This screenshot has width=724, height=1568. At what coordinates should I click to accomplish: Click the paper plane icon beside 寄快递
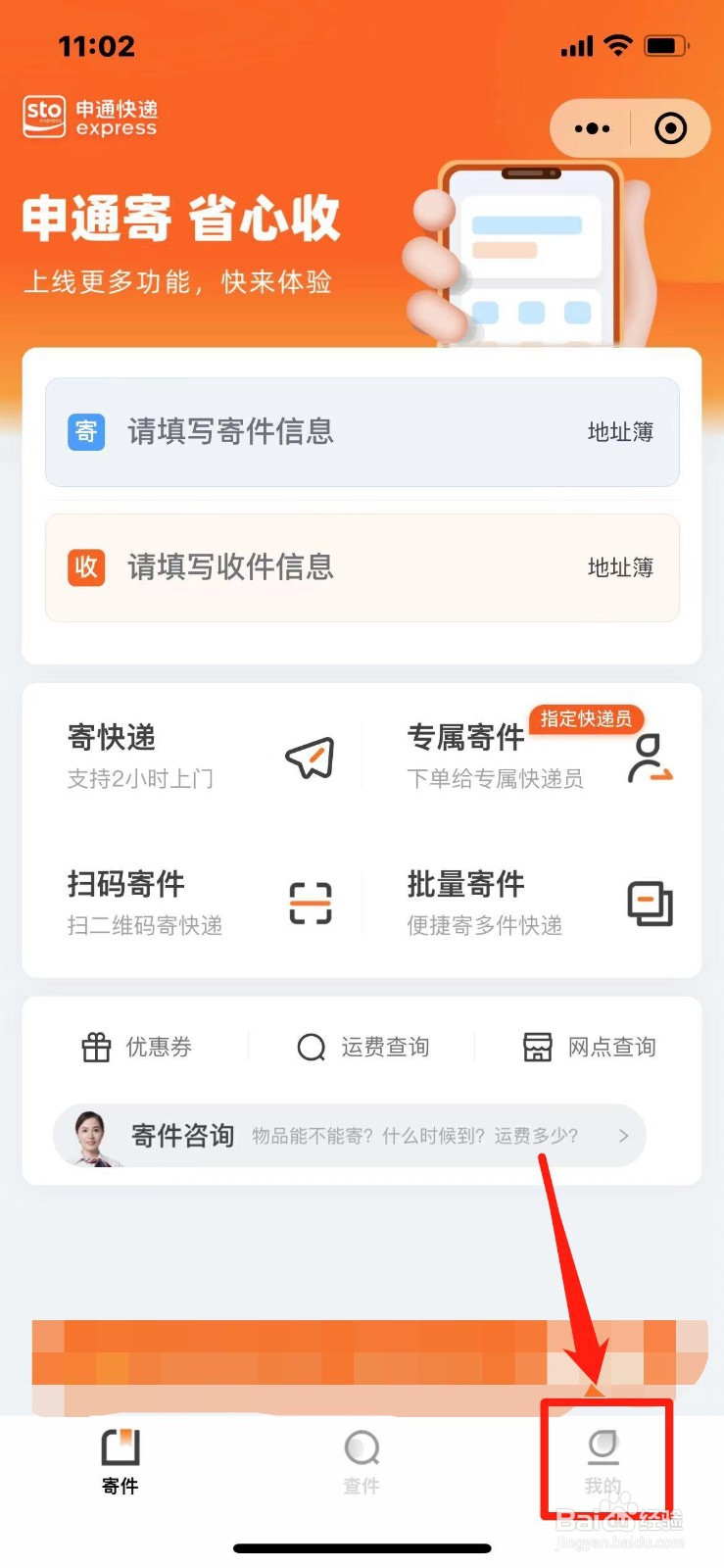[x=308, y=756]
